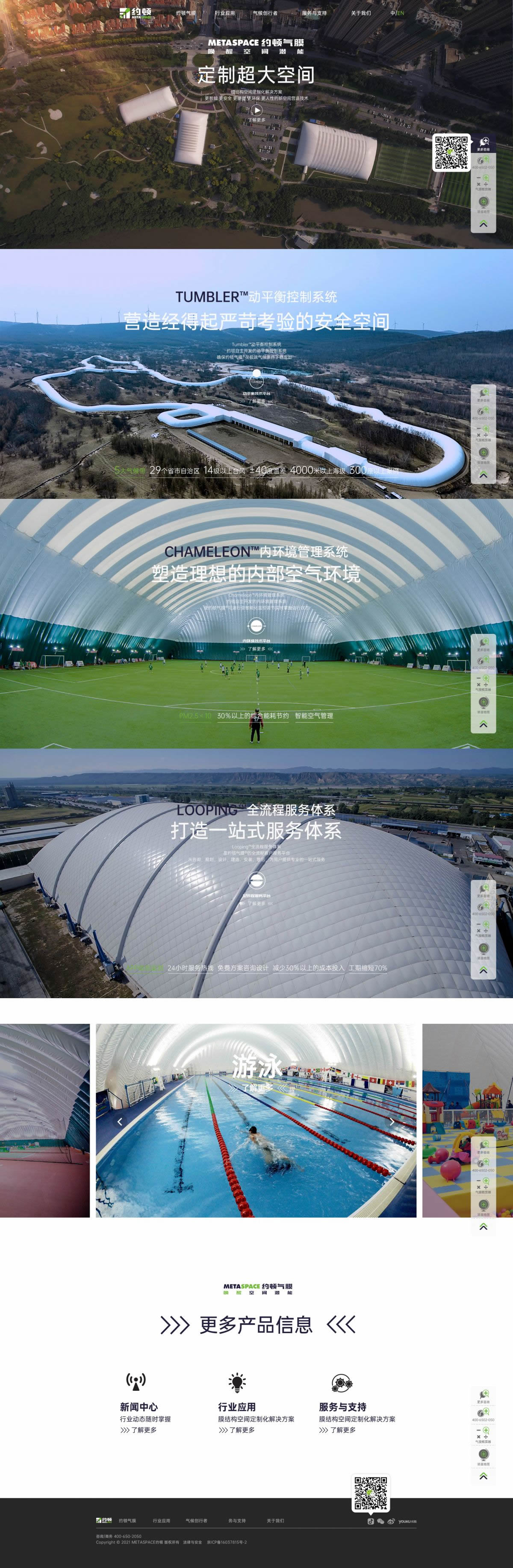Open 了解更多 under the TUMBLER动平衡控制系统 section
513x1568 pixels.
[x=256, y=402]
